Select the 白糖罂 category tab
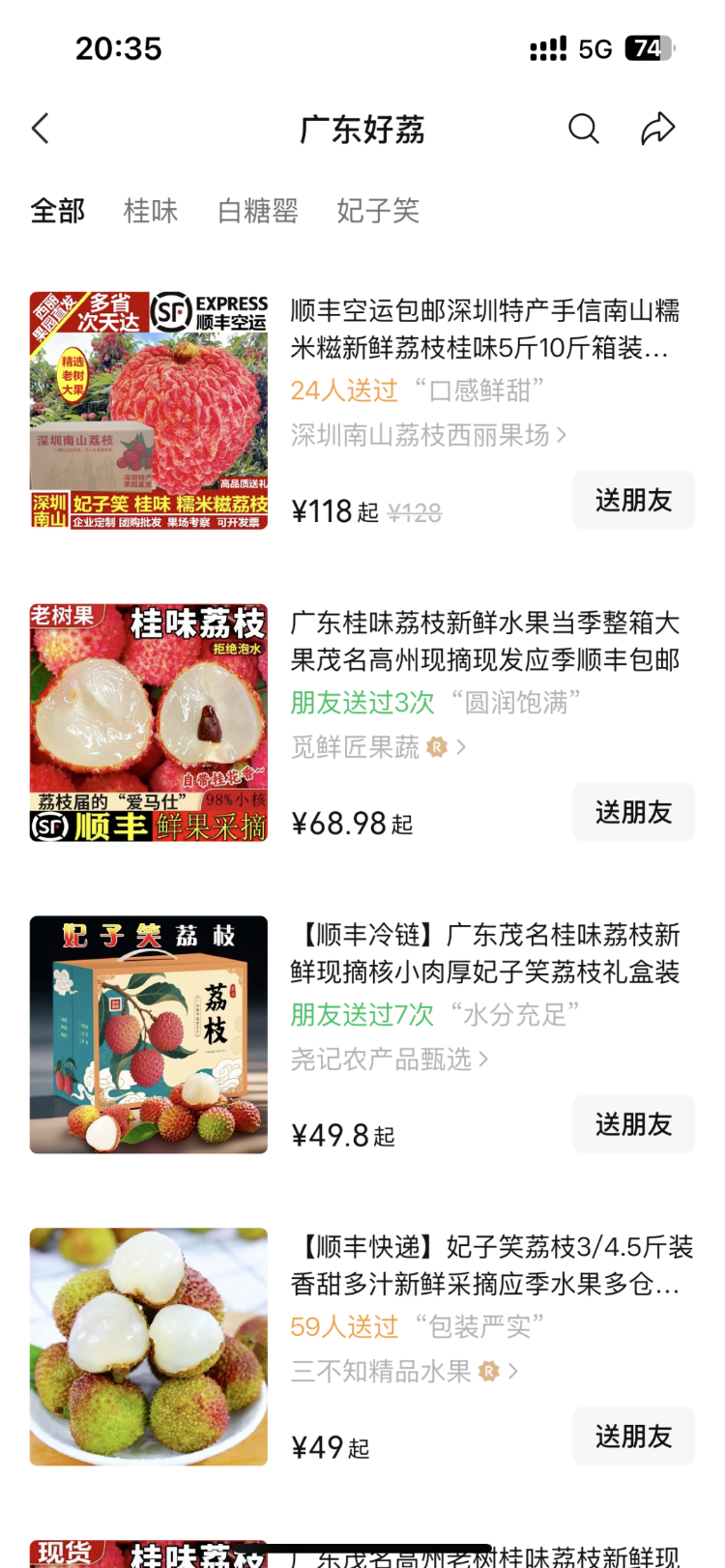Image resolution: width=725 pixels, height=1568 pixels. tap(258, 211)
